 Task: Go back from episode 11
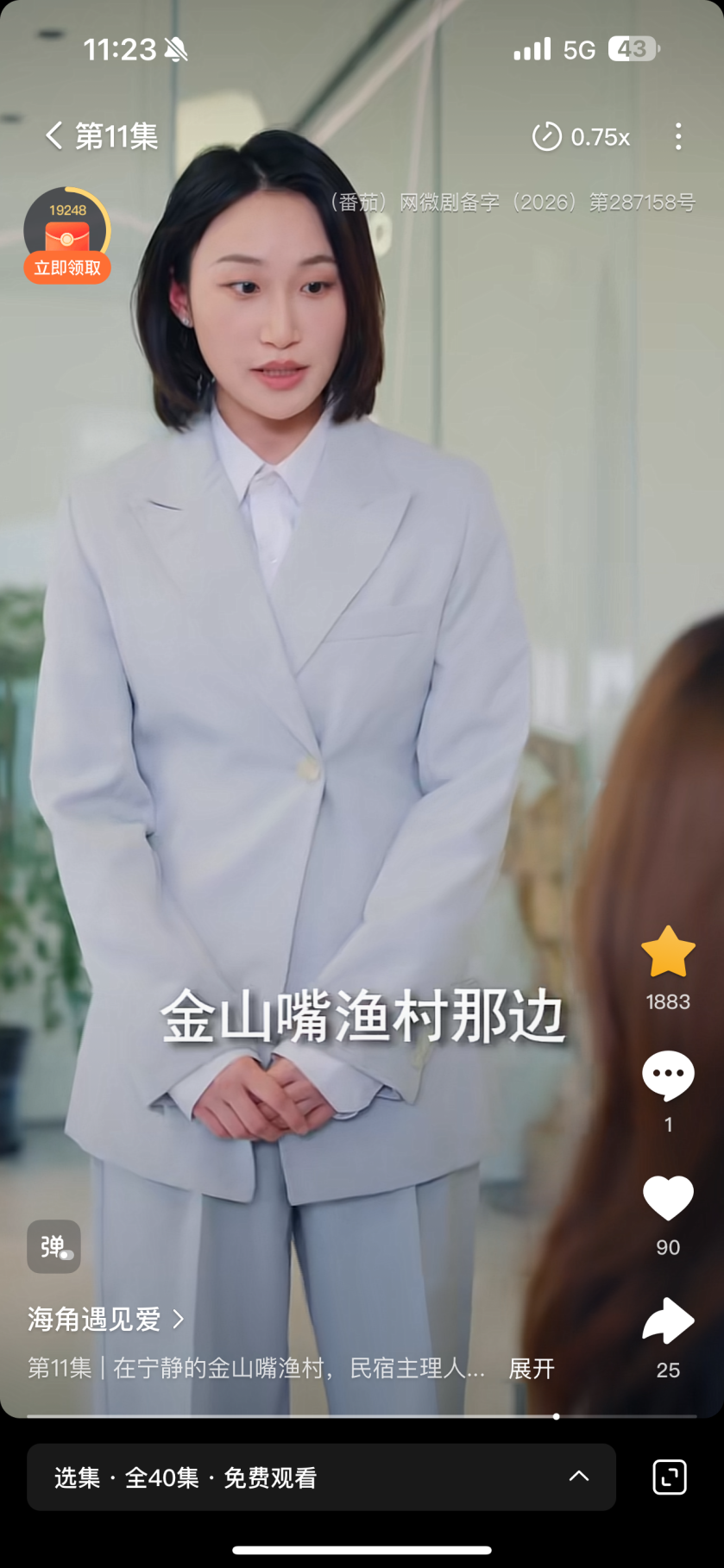click(54, 135)
